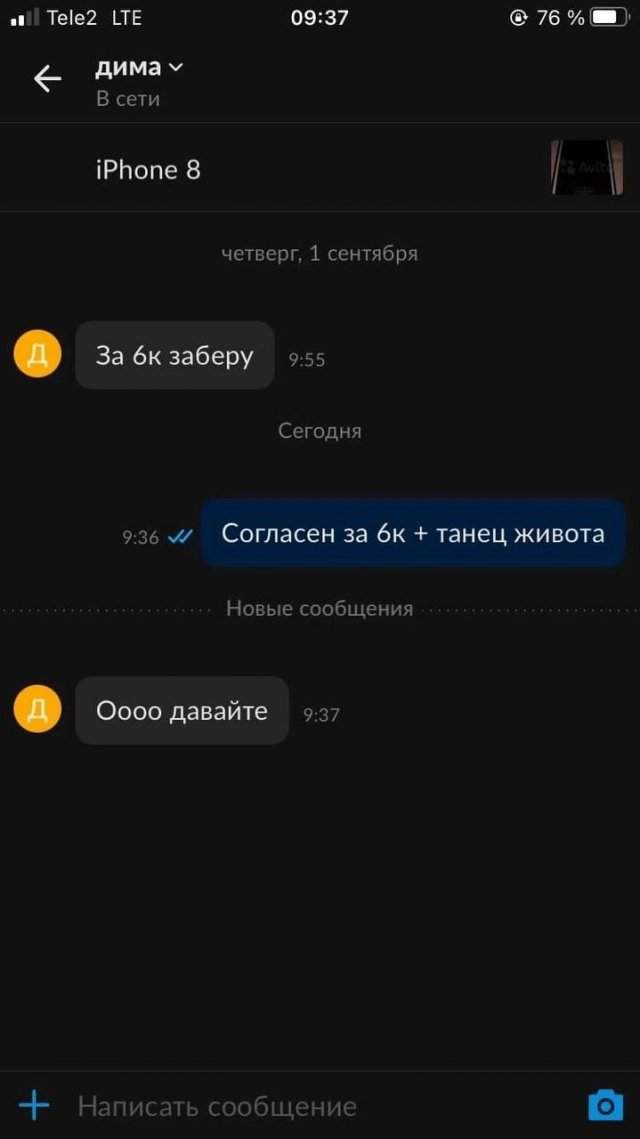Tap дима's avatar next to Оооо давайте
The width and height of the screenshot is (640, 1139).
[x=37, y=710]
